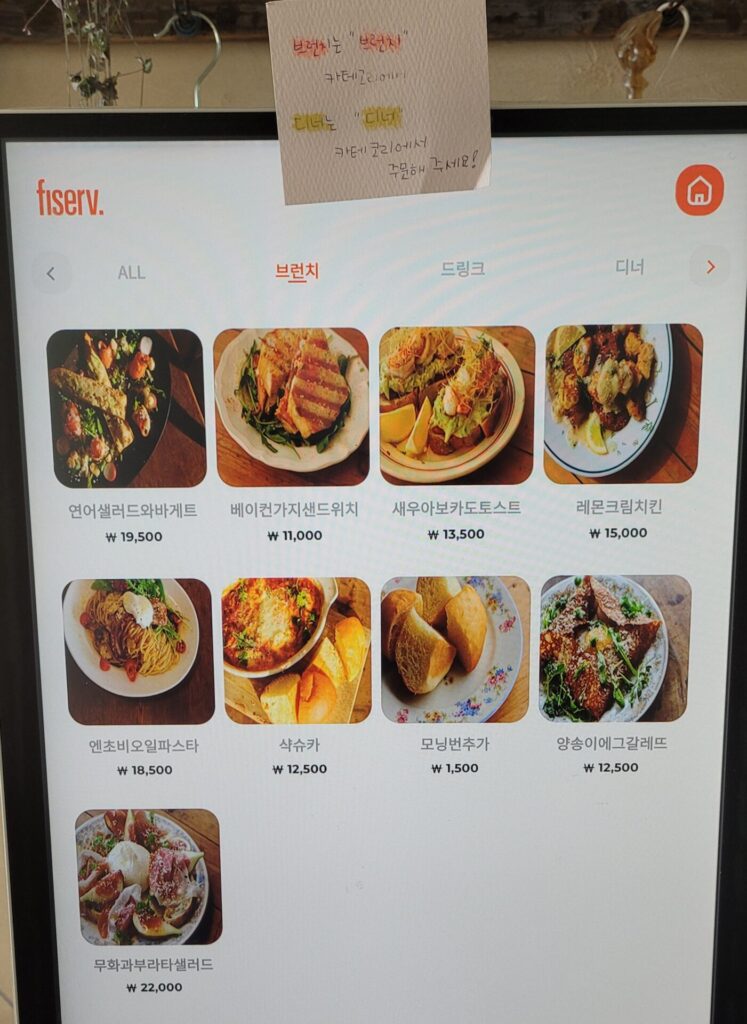The image size is (747, 1024).
Task: Open the 디너 category tab
Action: (x=629, y=267)
